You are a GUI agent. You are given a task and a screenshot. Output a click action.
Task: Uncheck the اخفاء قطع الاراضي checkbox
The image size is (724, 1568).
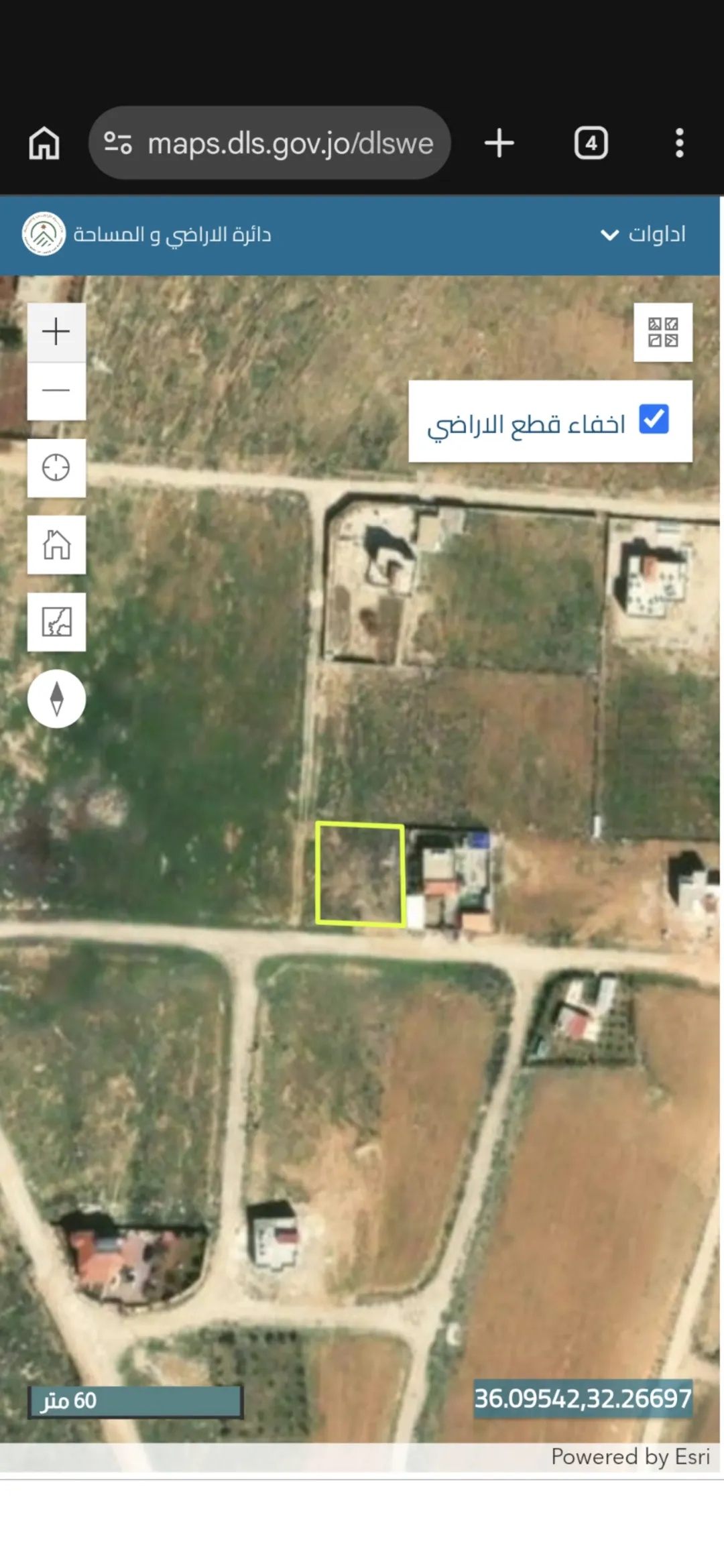click(x=654, y=420)
